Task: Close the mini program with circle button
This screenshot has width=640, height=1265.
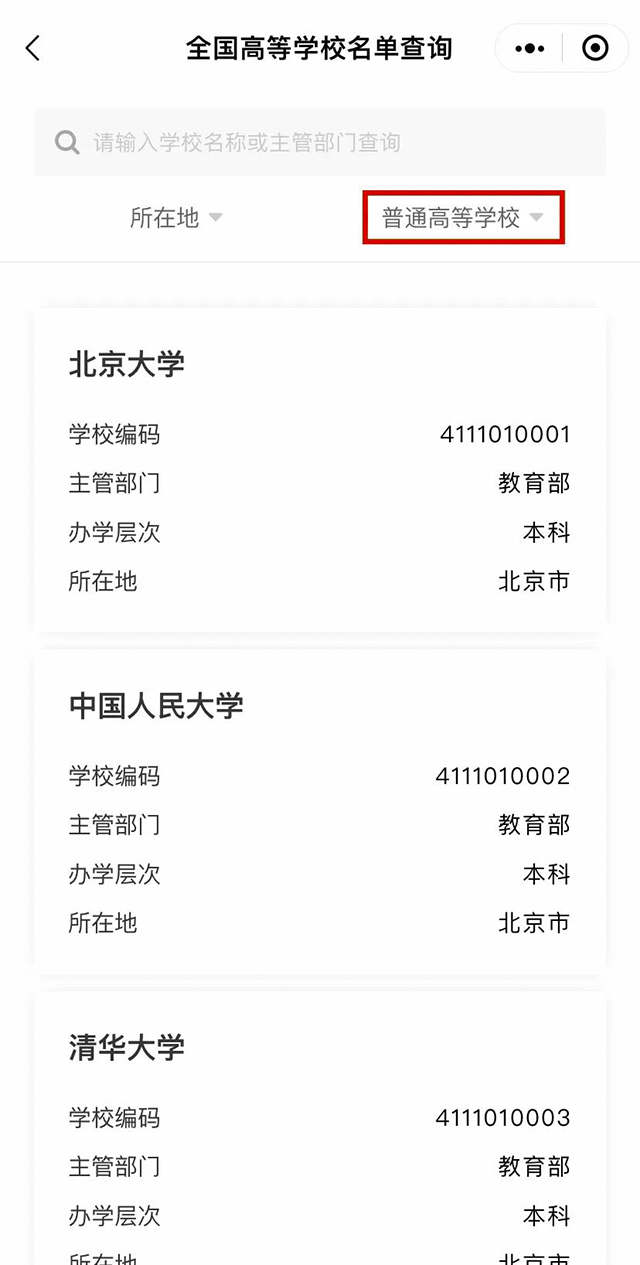Action: (595, 48)
